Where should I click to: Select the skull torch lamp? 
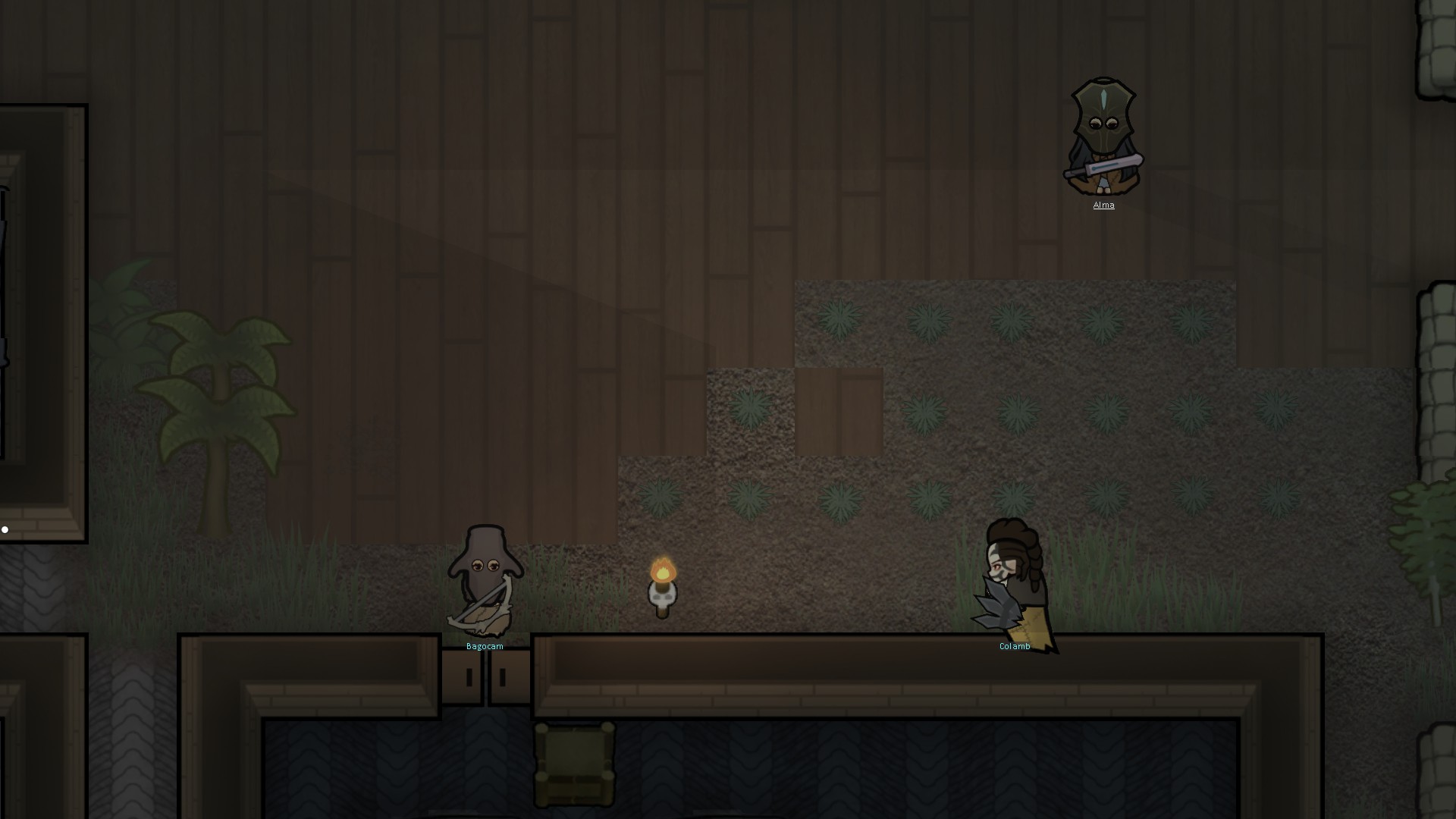662,588
